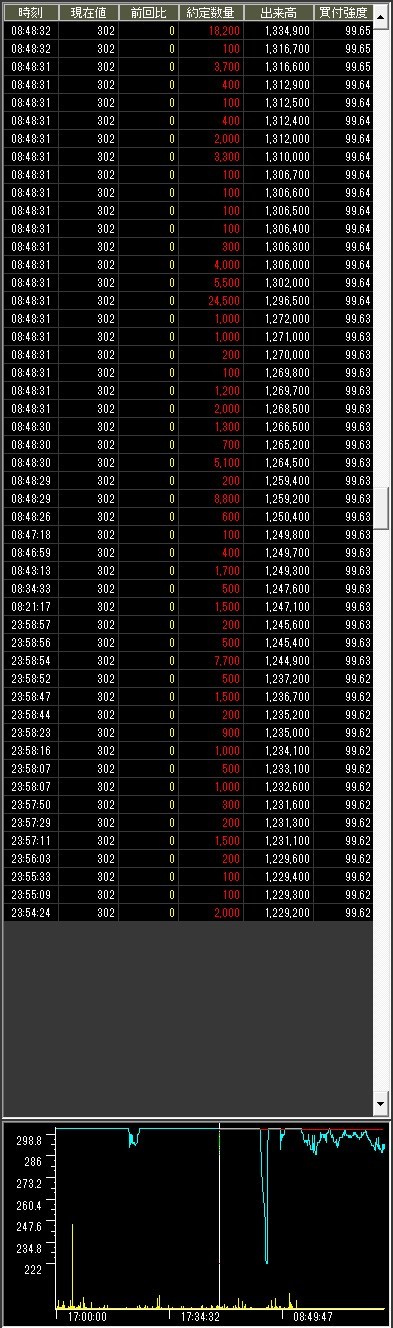Tap the 買付強度 column header

coord(343,13)
